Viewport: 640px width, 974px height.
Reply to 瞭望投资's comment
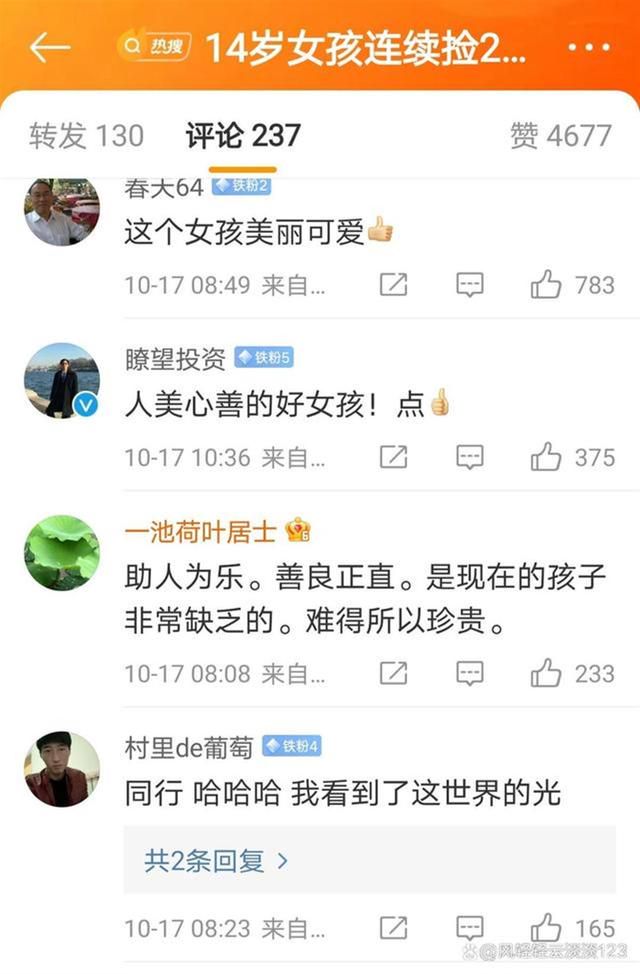coord(470,458)
